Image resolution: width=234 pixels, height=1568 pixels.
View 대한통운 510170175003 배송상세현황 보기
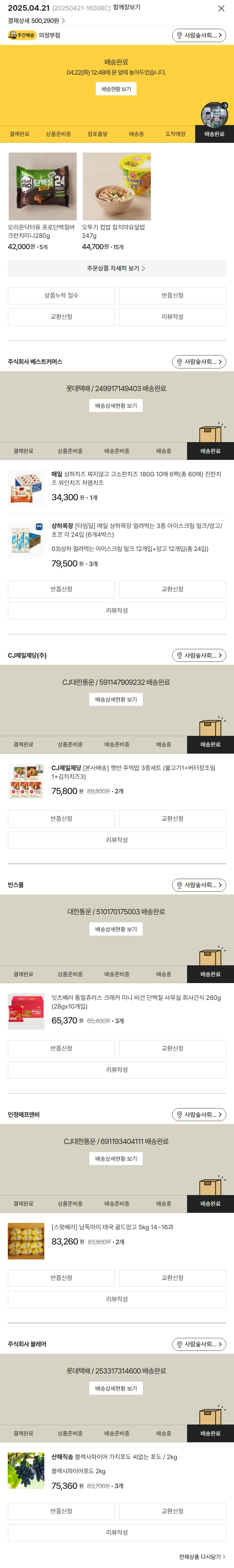117,929
